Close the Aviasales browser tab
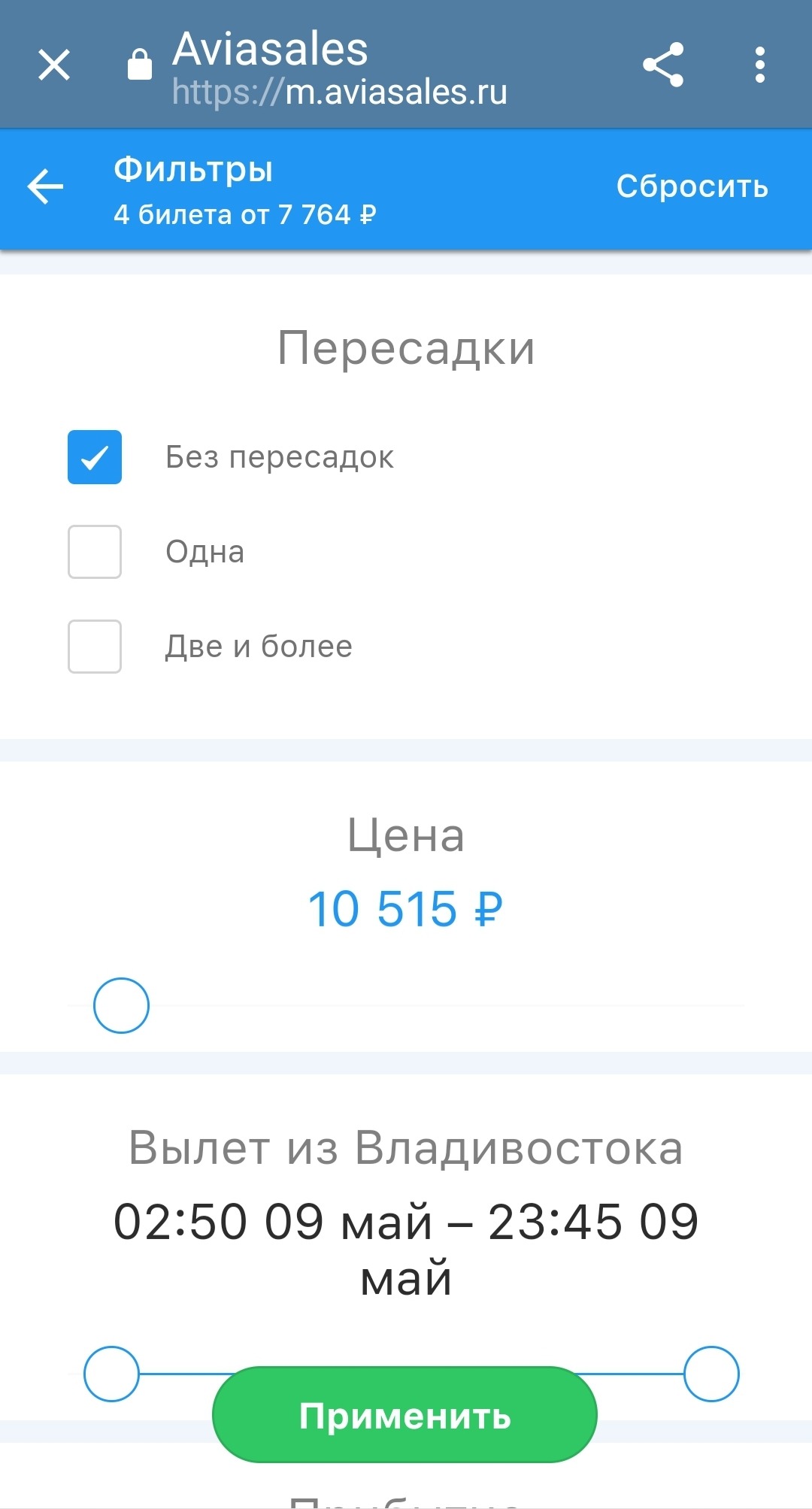The height and width of the screenshot is (1509, 812). point(54,65)
